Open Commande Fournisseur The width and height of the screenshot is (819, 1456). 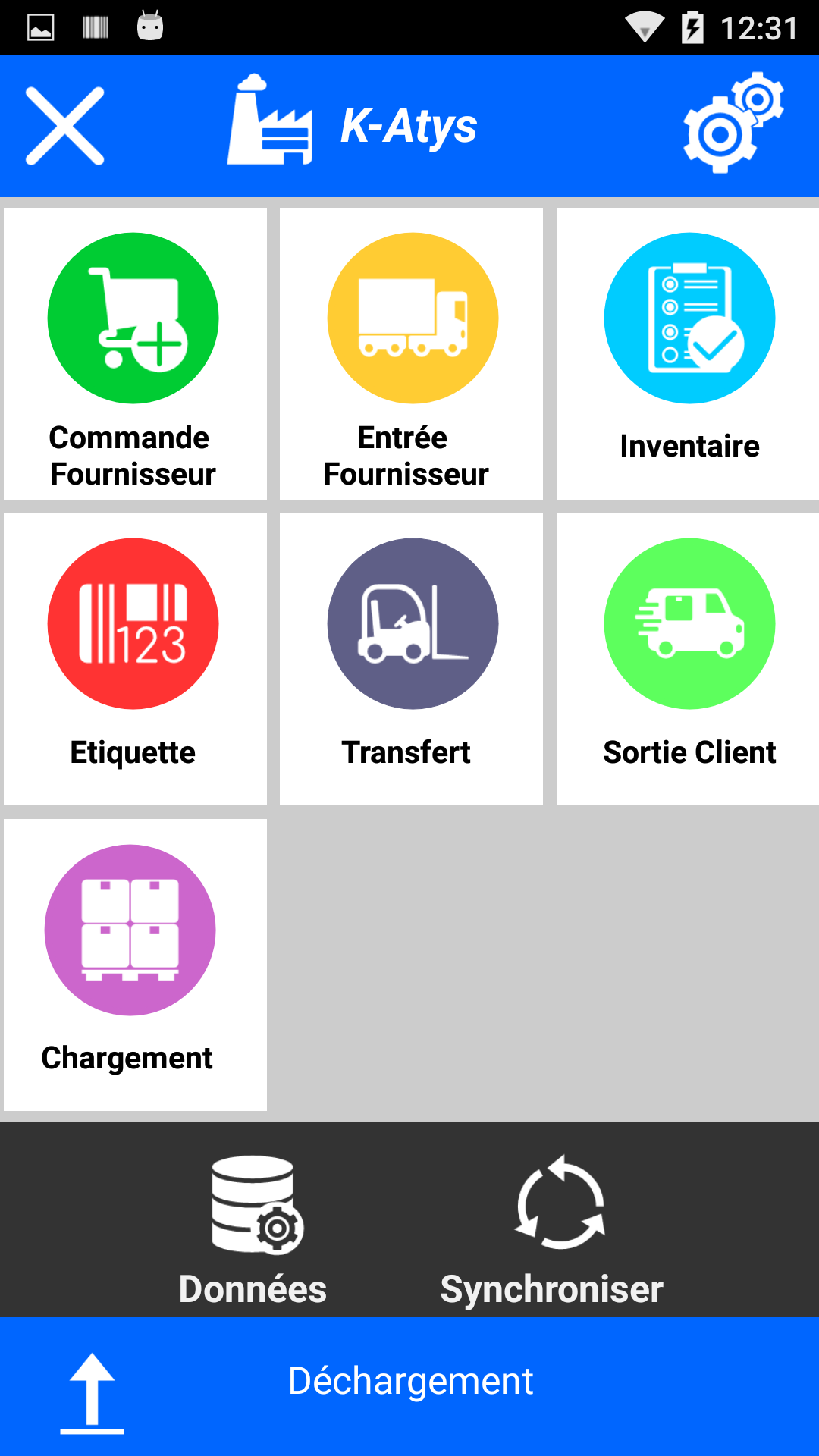[x=134, y=354]
